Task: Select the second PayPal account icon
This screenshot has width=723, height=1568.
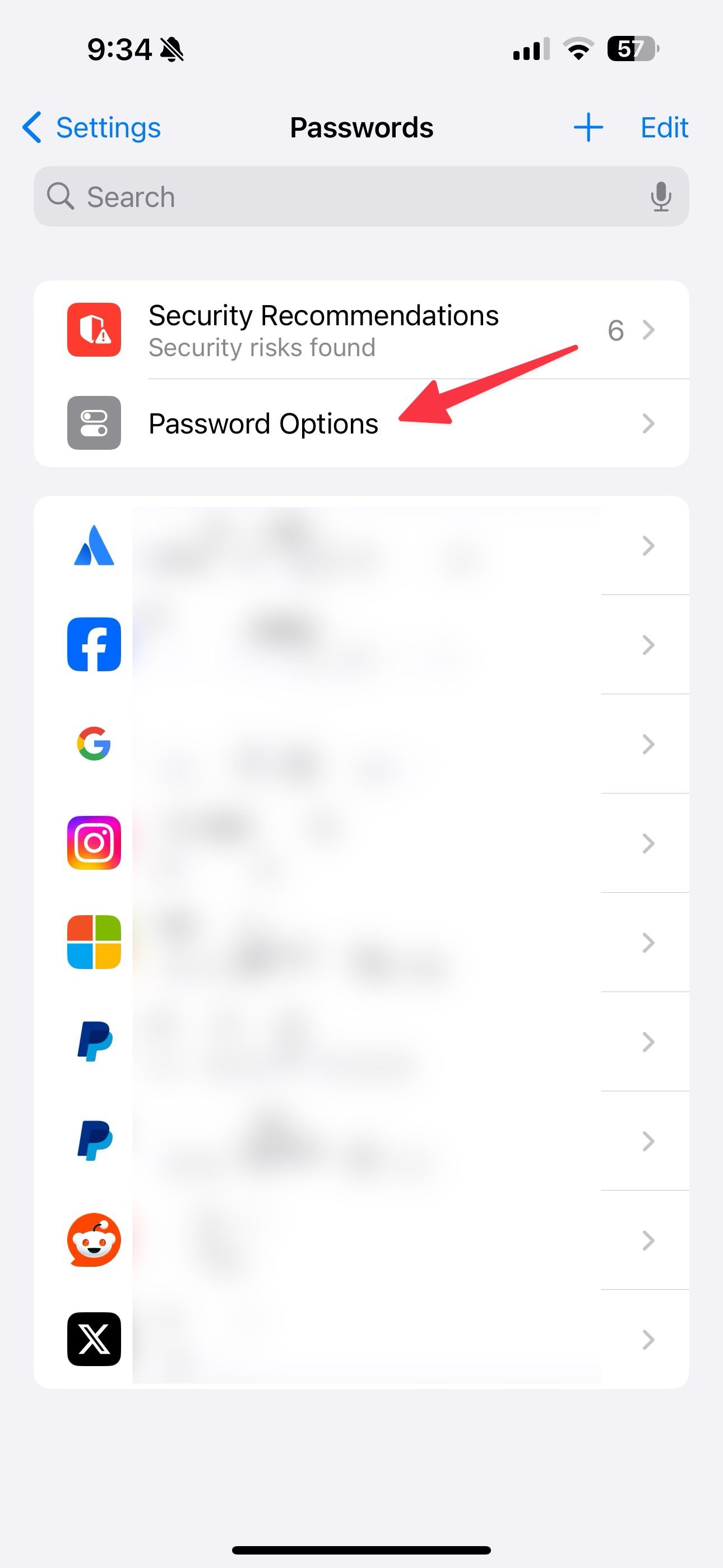Action: click(93, 1141)
